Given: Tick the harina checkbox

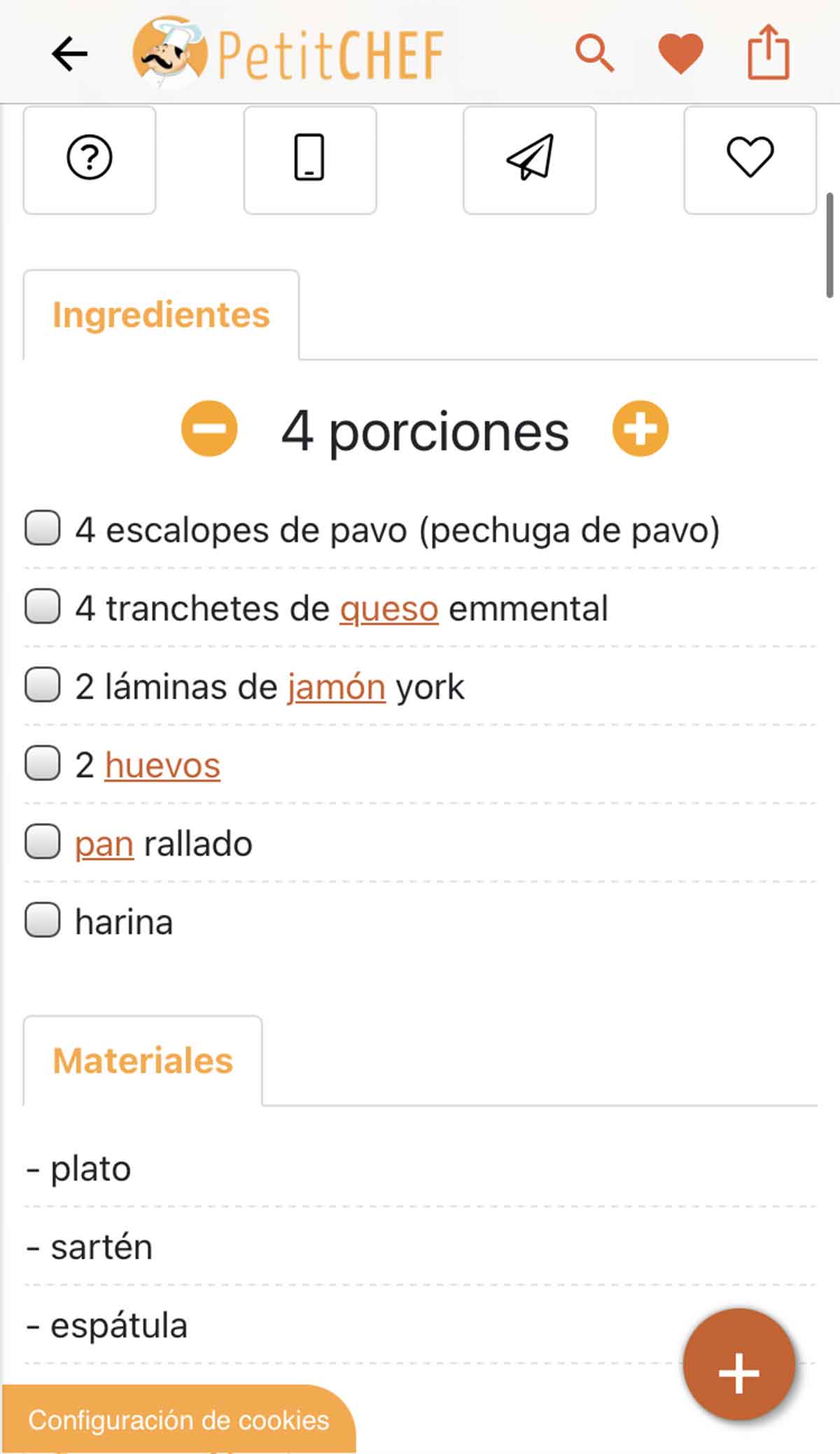Looking at the screenshot, I should 43,921.
